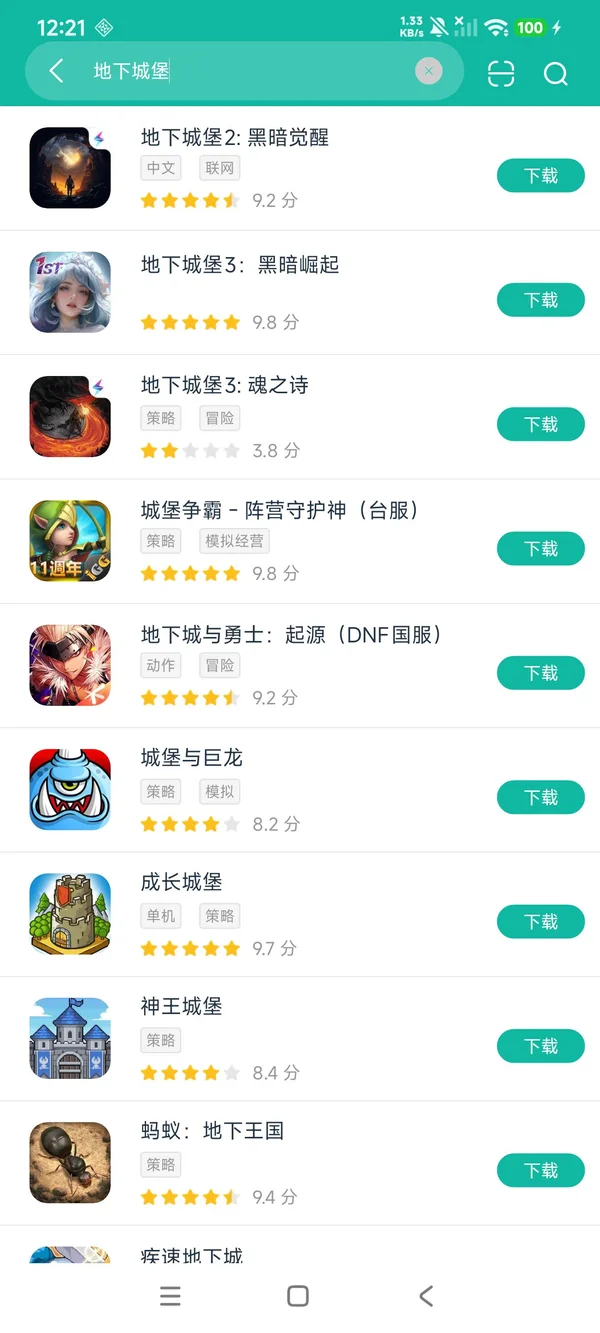Image resolution: width=600 pixels, height=1333 pixels.
Task: Open the scan icon in header
Action: (501, 73)
